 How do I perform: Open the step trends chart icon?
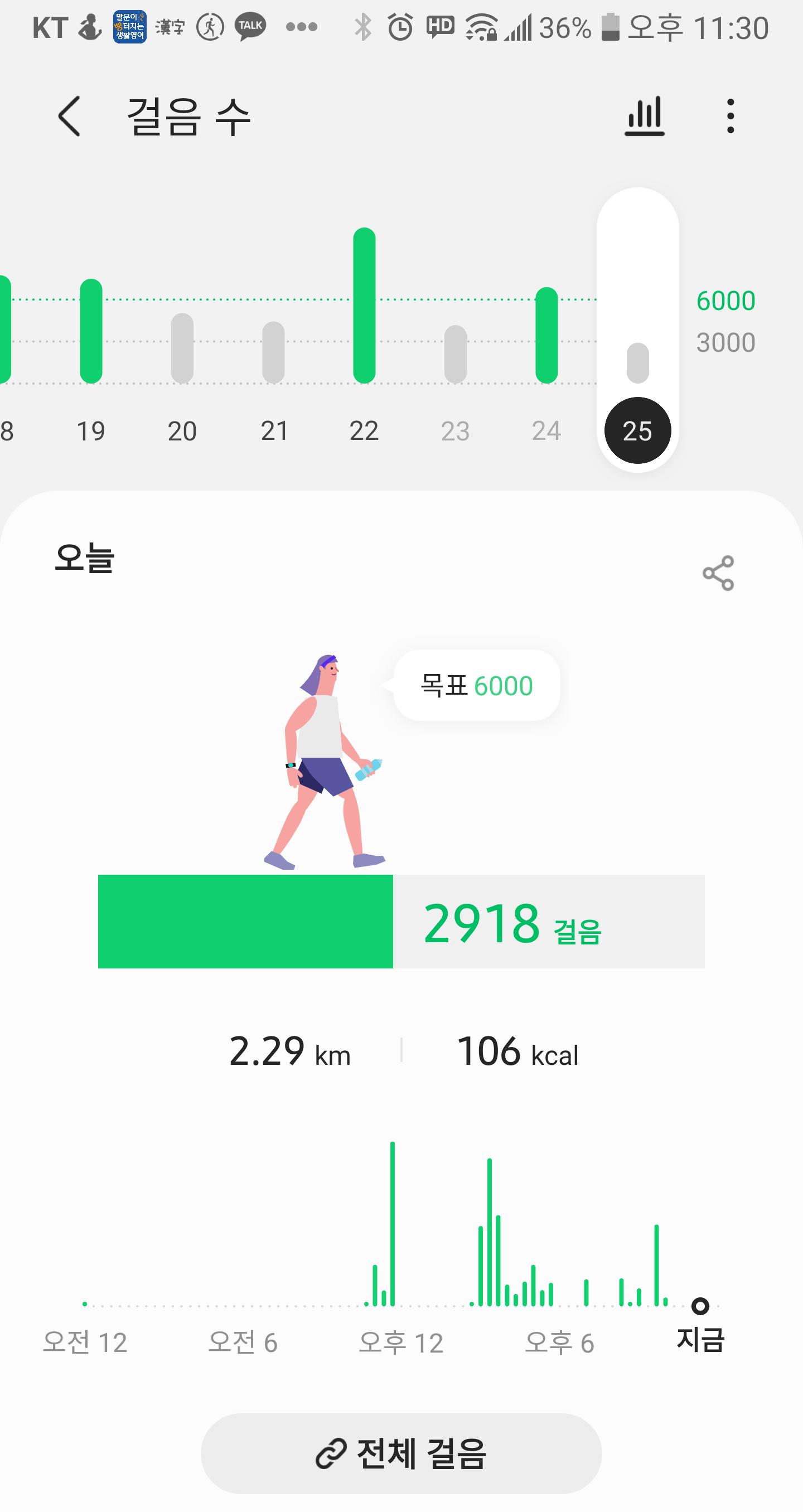pyautogui.click(x=644, y=116)
